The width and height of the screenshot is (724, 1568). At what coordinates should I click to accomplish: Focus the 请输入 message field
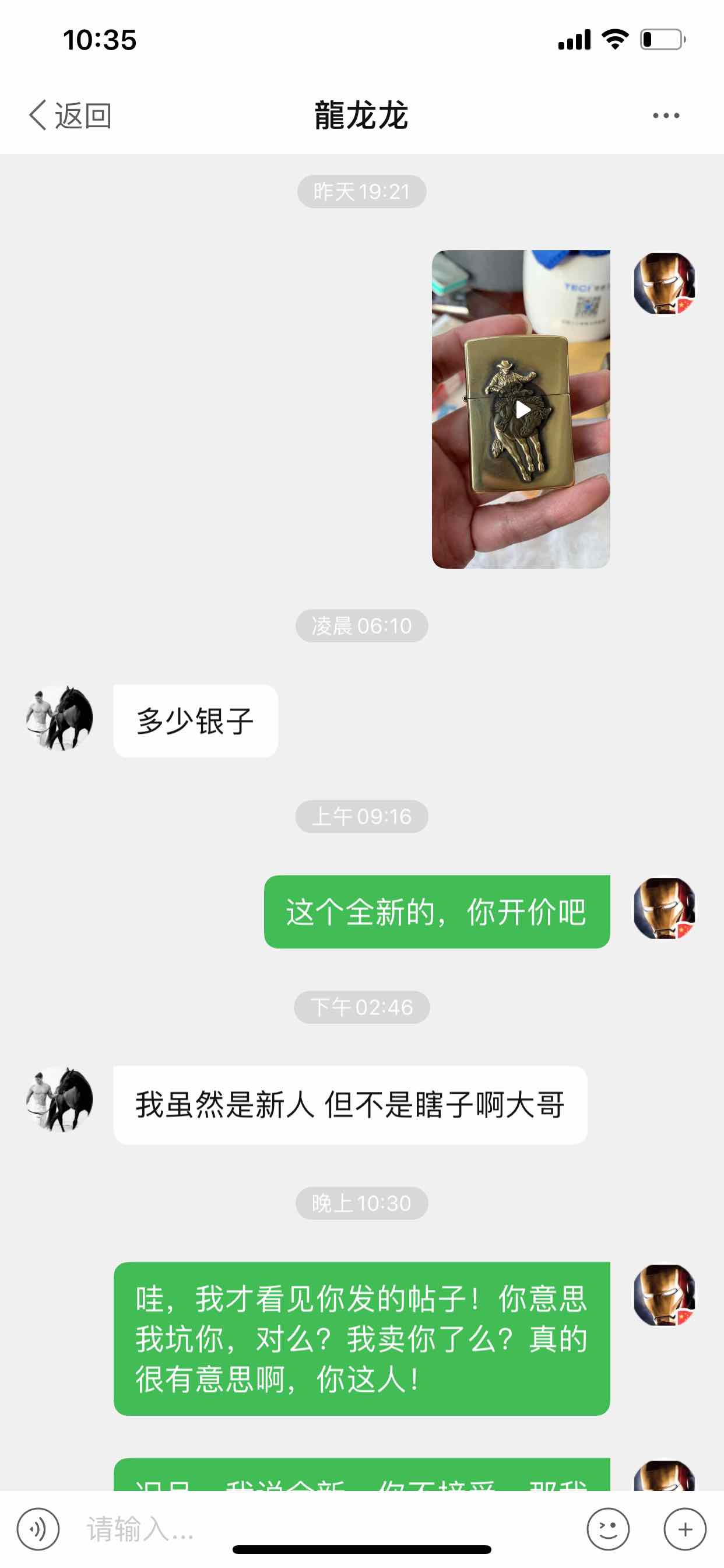(322, 1528)
